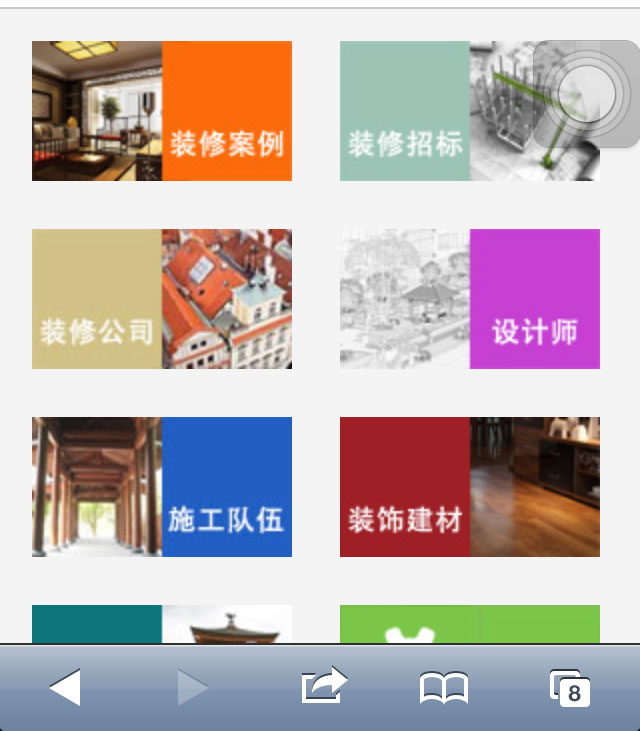Open the 设计师 tile

pos(470,299)
